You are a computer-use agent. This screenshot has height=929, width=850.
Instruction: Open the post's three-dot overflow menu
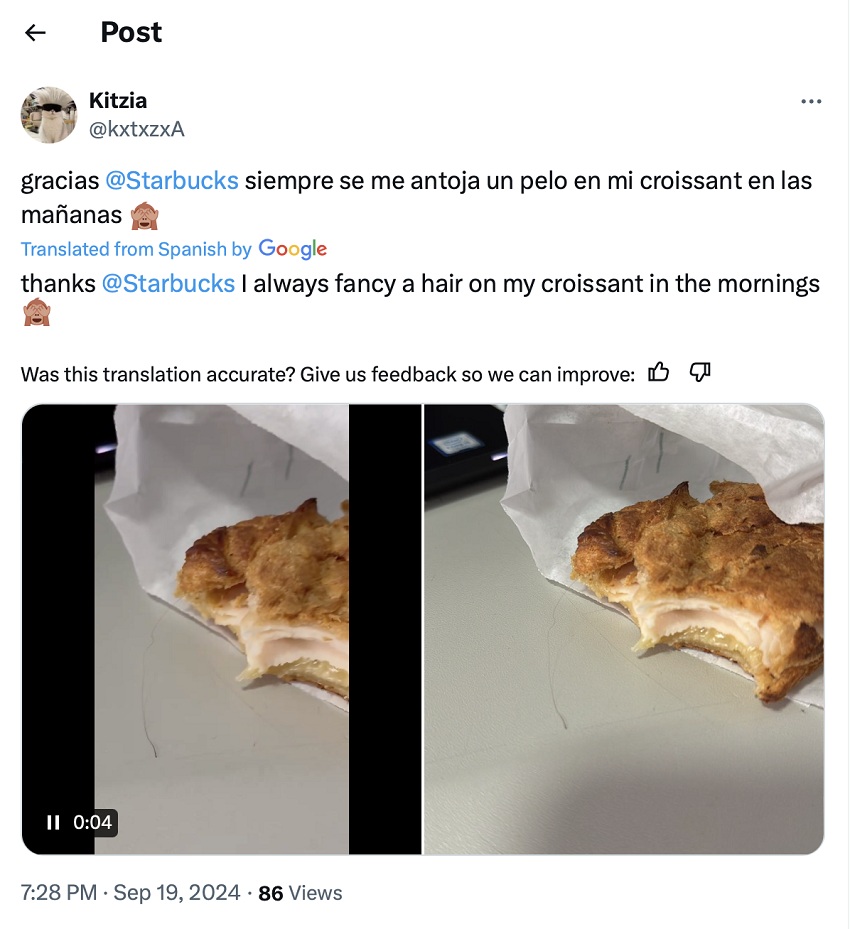(812, 102)
